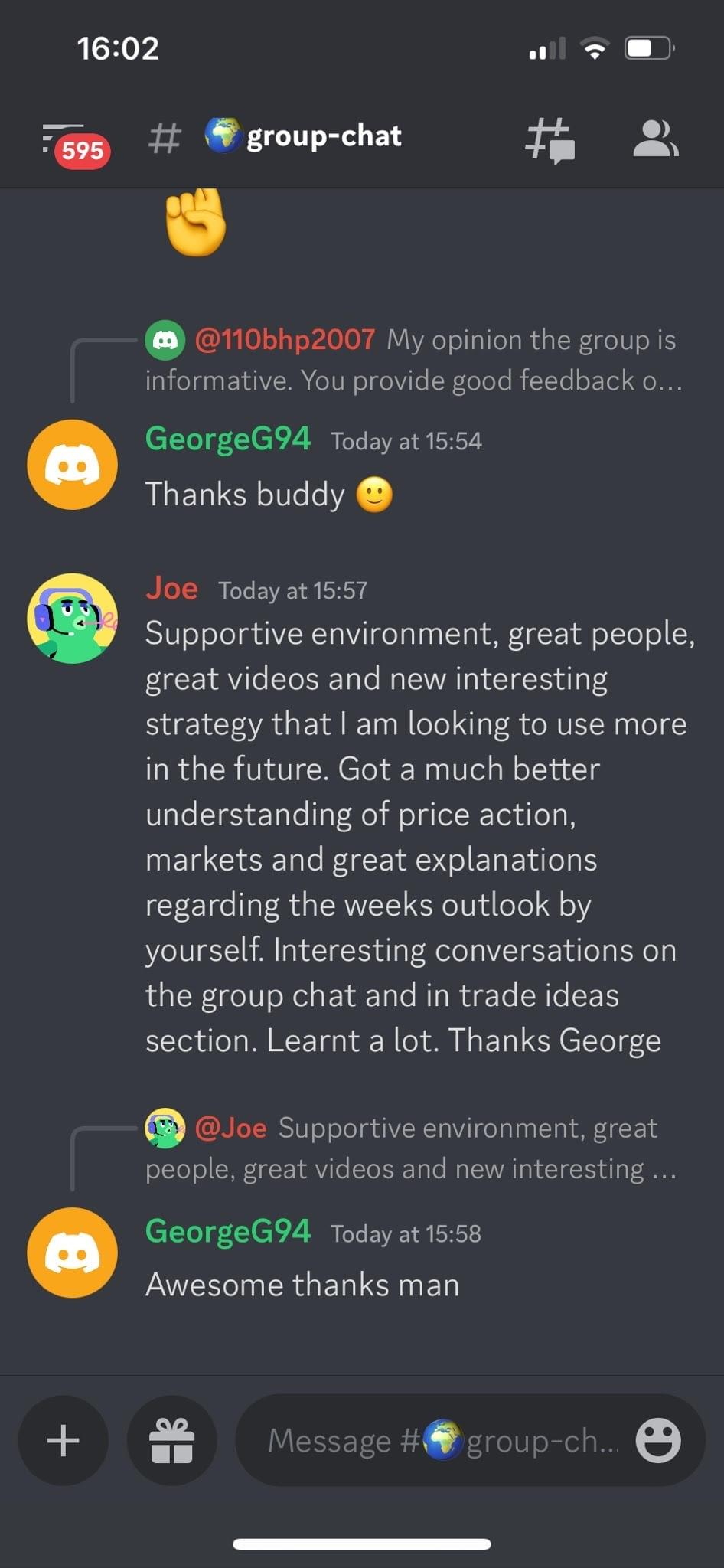Jump to the replied @Joe message preview
The image size is (724, 1568).
pos(413,1148)
